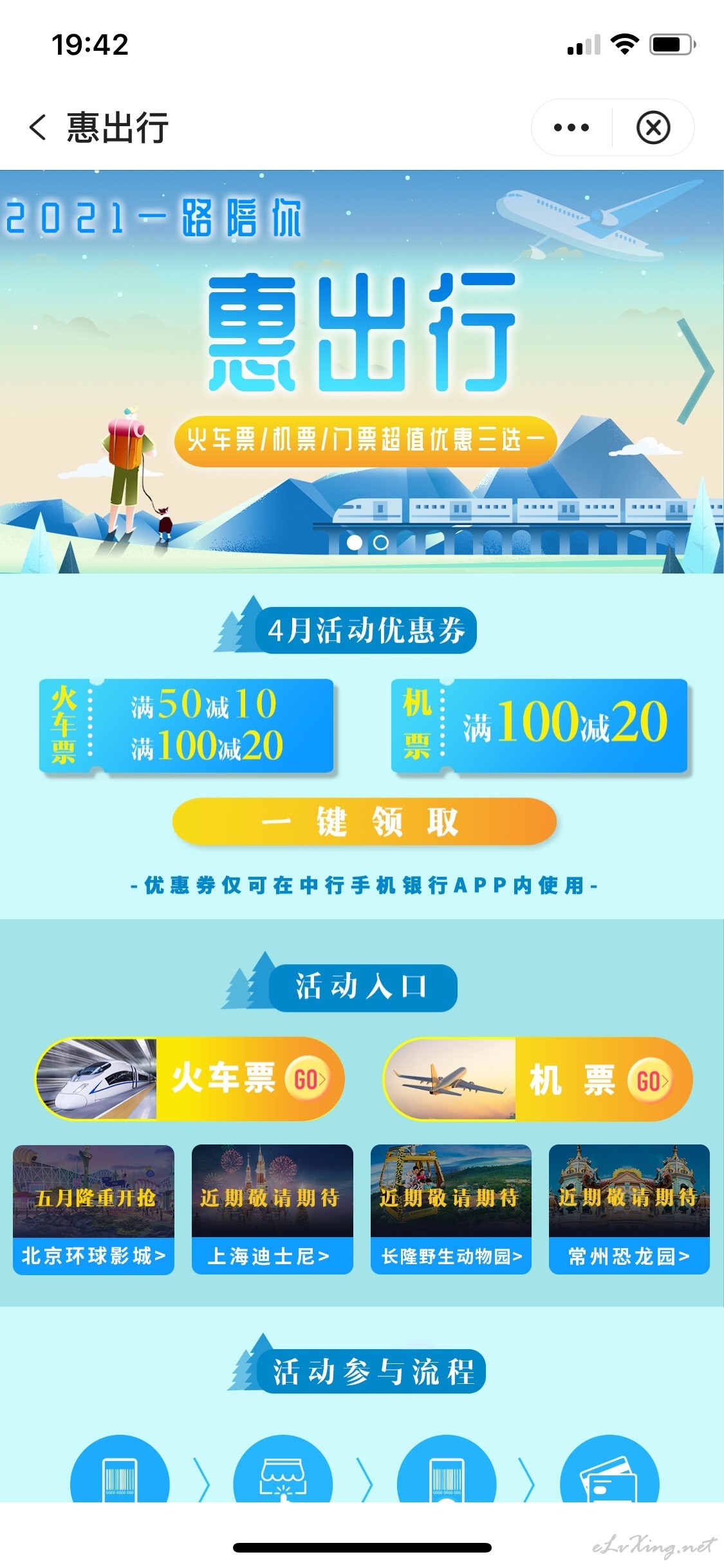Image resolution: width=724 pixels, height=1568 pixels.
Task: Tap 一键领取 to claim coupons
Action: coord(364,821)
